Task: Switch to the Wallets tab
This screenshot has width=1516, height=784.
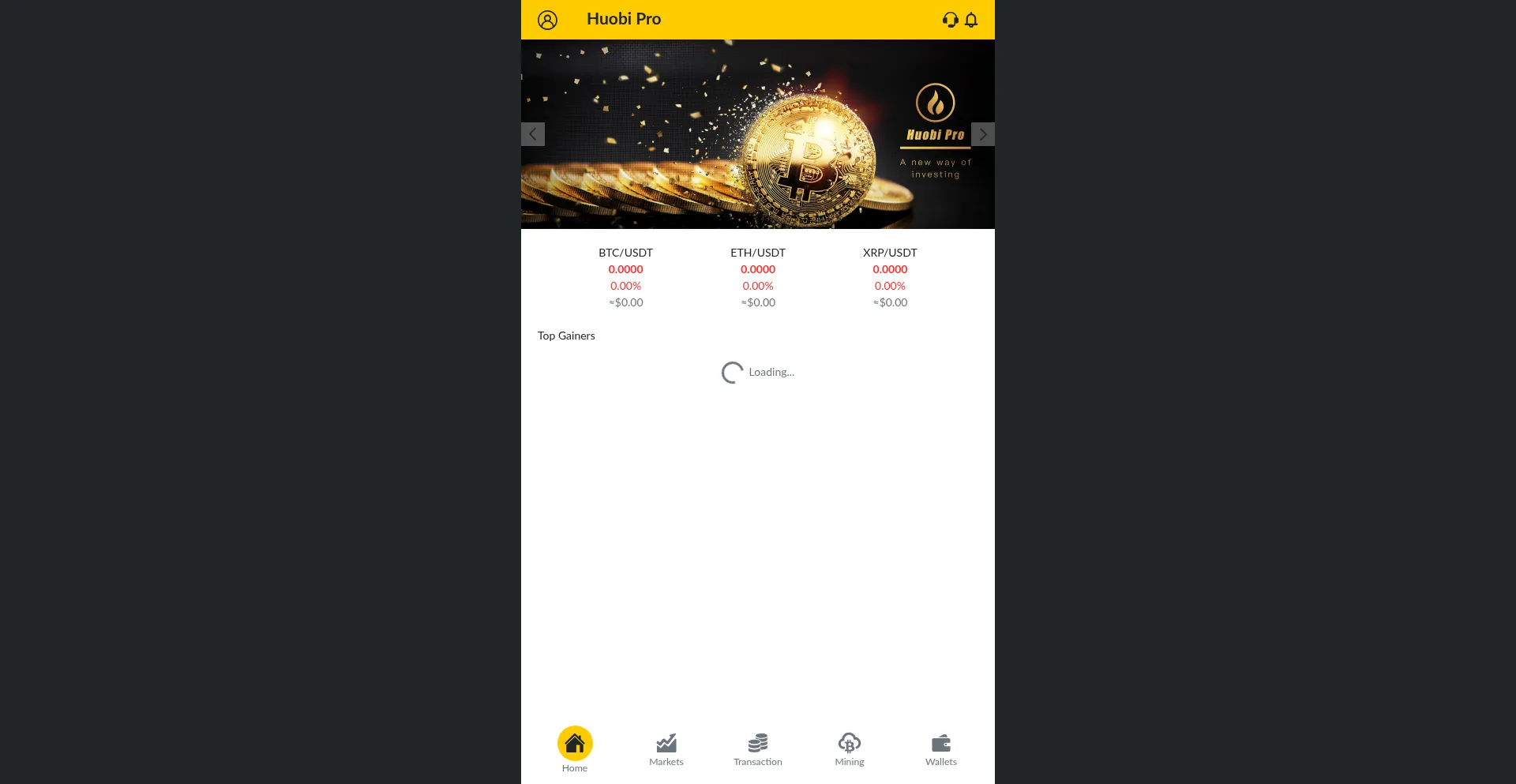Action: coord(941,748)
